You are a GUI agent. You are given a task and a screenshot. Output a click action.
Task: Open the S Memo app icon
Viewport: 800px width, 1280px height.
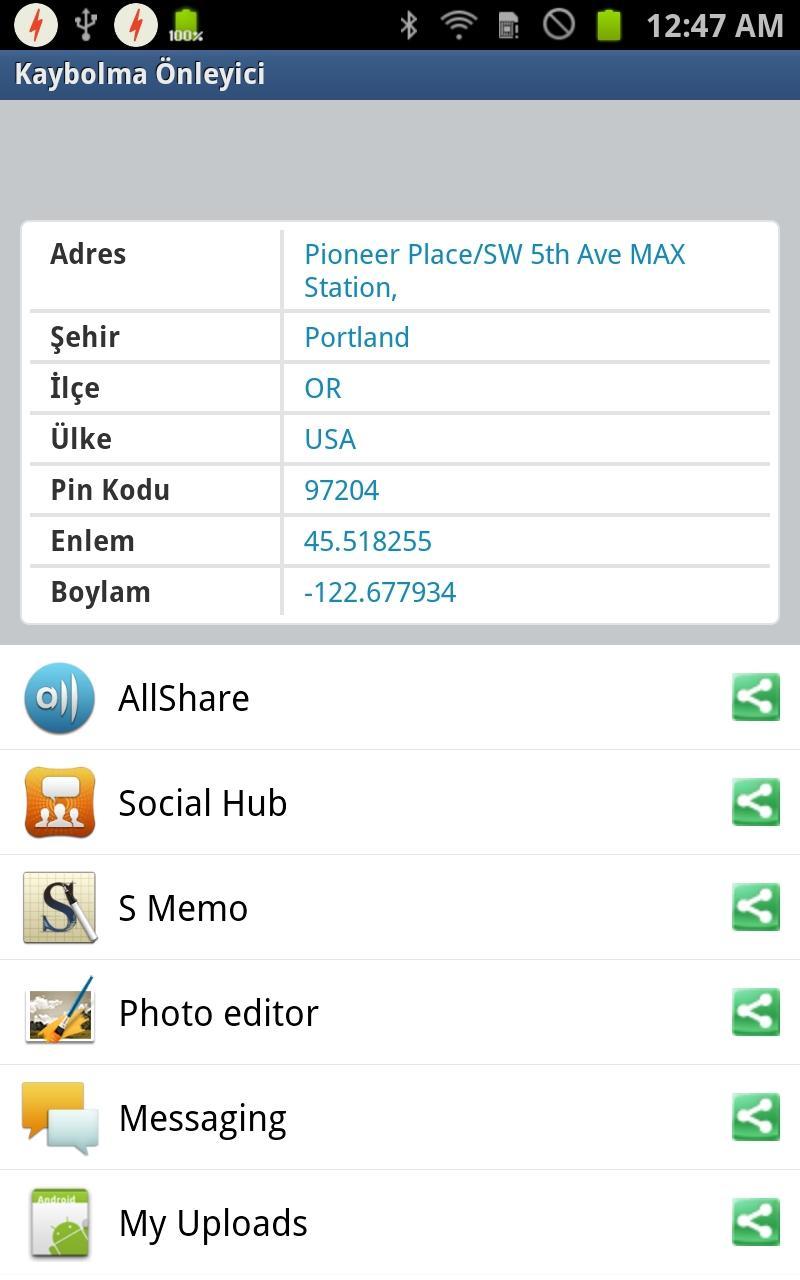(60, 907)
